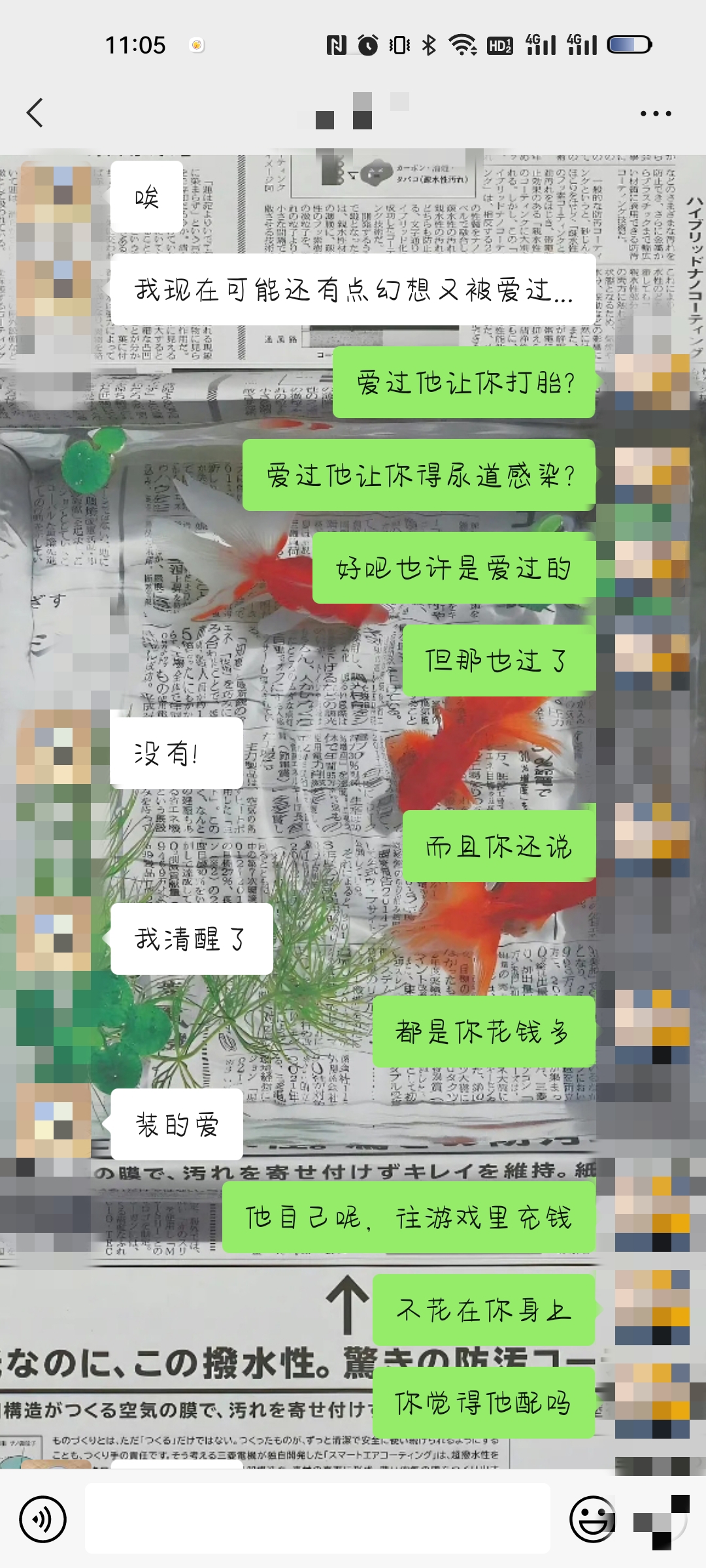Open the three-dot chat info menu
The width and height of the screenshot is (706, 1568).
pos(655,114)
